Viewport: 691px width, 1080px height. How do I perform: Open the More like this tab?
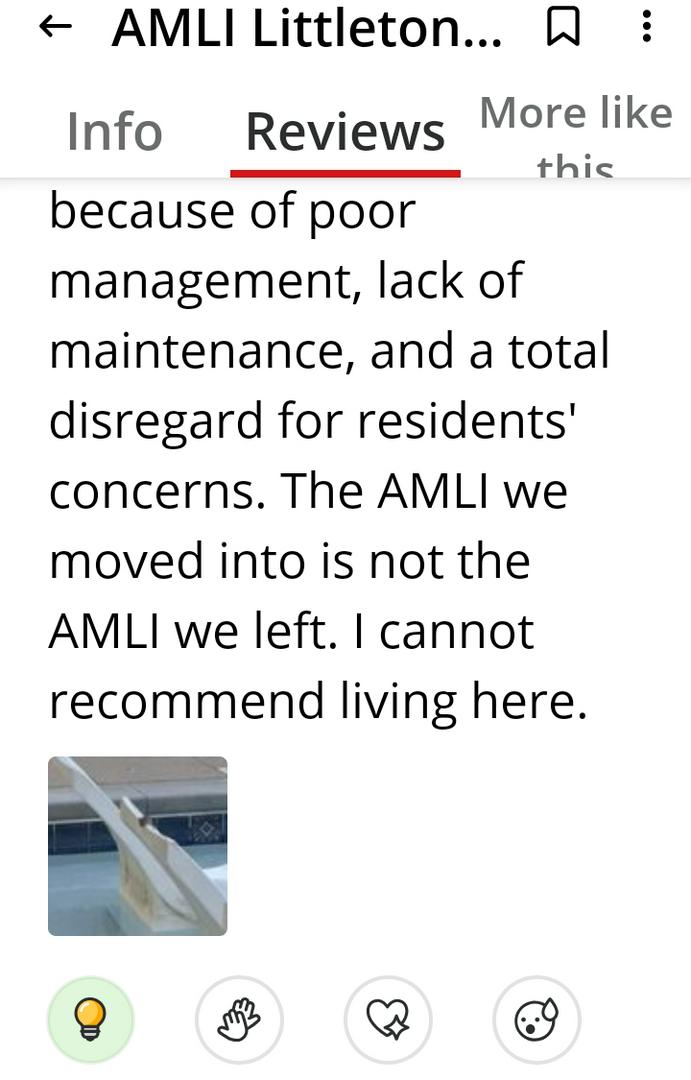point(575,130)
